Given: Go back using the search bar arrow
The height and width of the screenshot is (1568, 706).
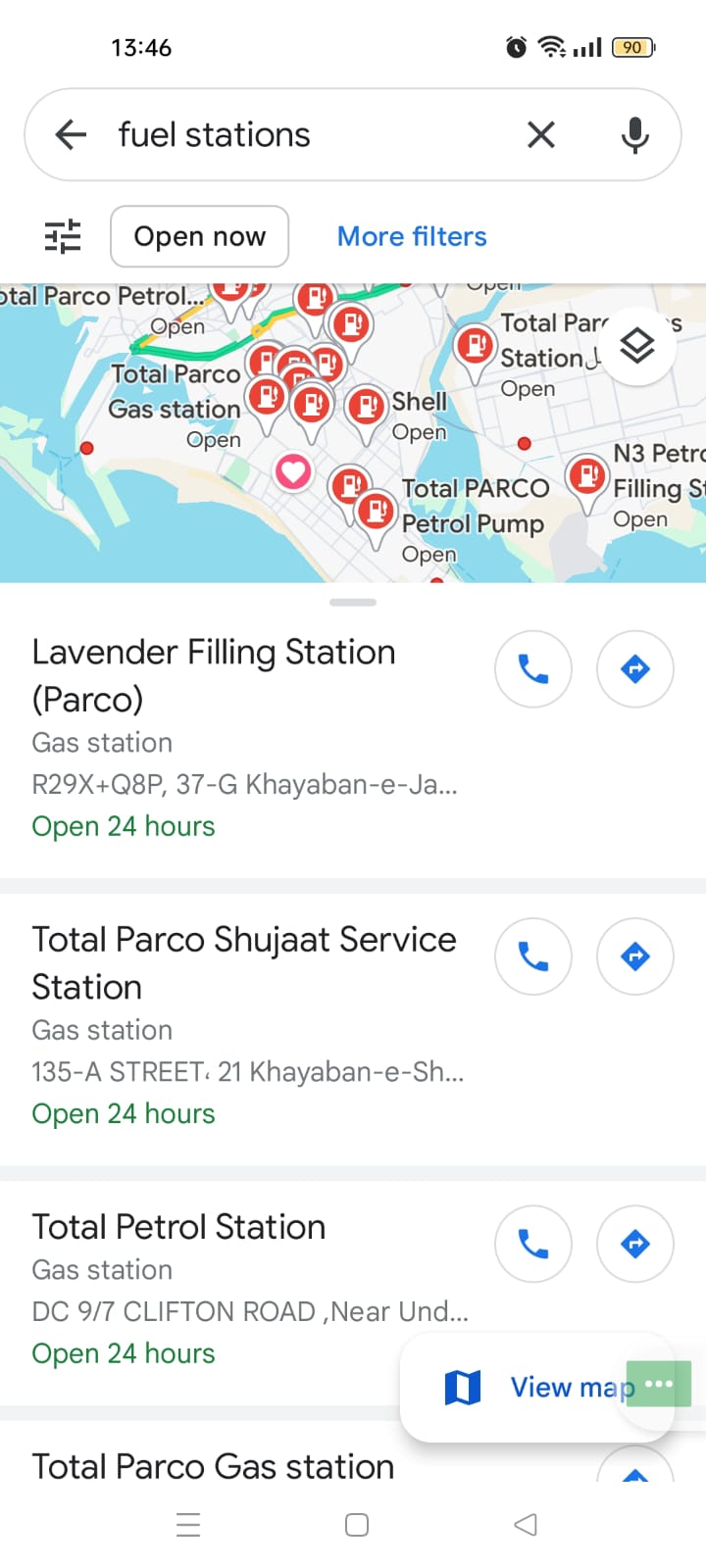Looking at the screenshot, I should (x=71, y=134).
